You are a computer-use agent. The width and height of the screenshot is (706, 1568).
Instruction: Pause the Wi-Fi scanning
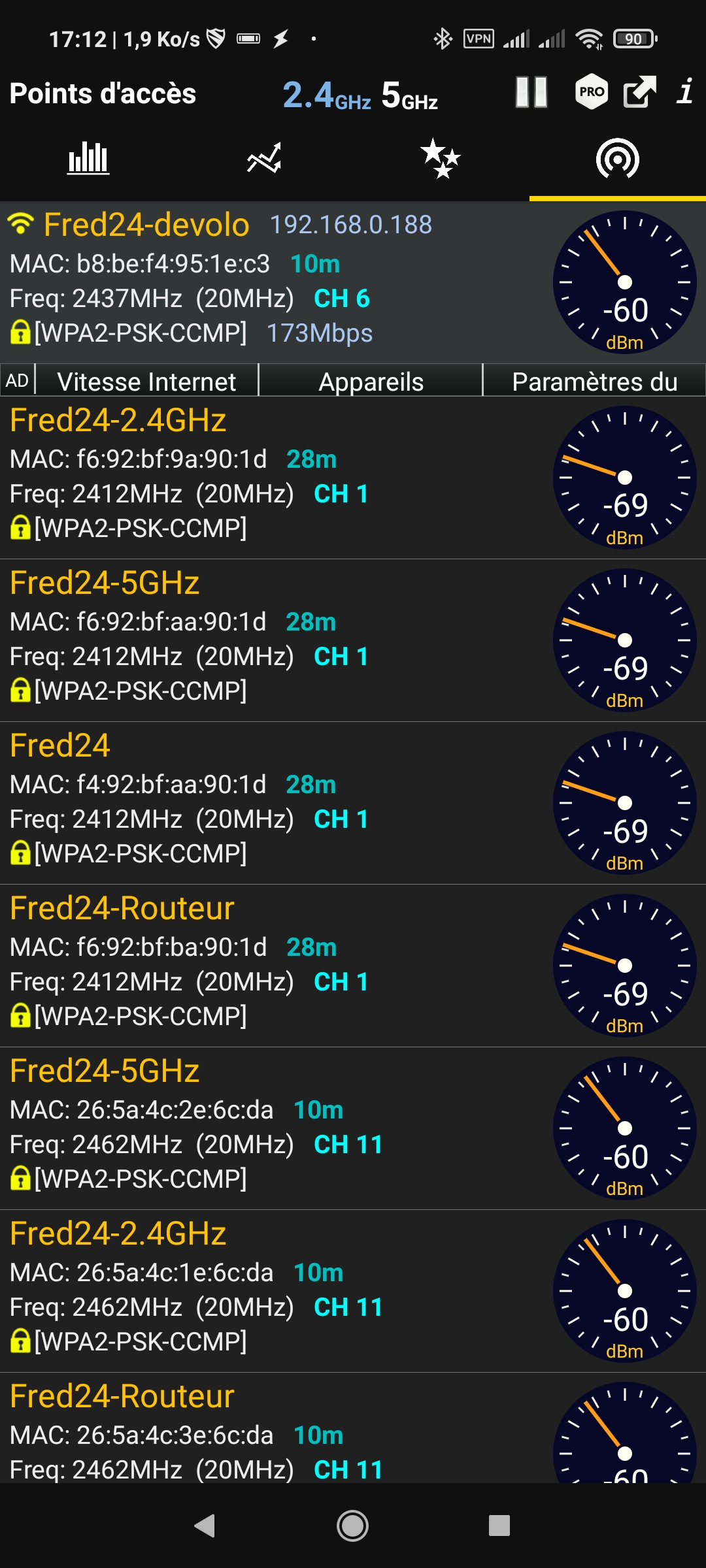click(531, 92)
